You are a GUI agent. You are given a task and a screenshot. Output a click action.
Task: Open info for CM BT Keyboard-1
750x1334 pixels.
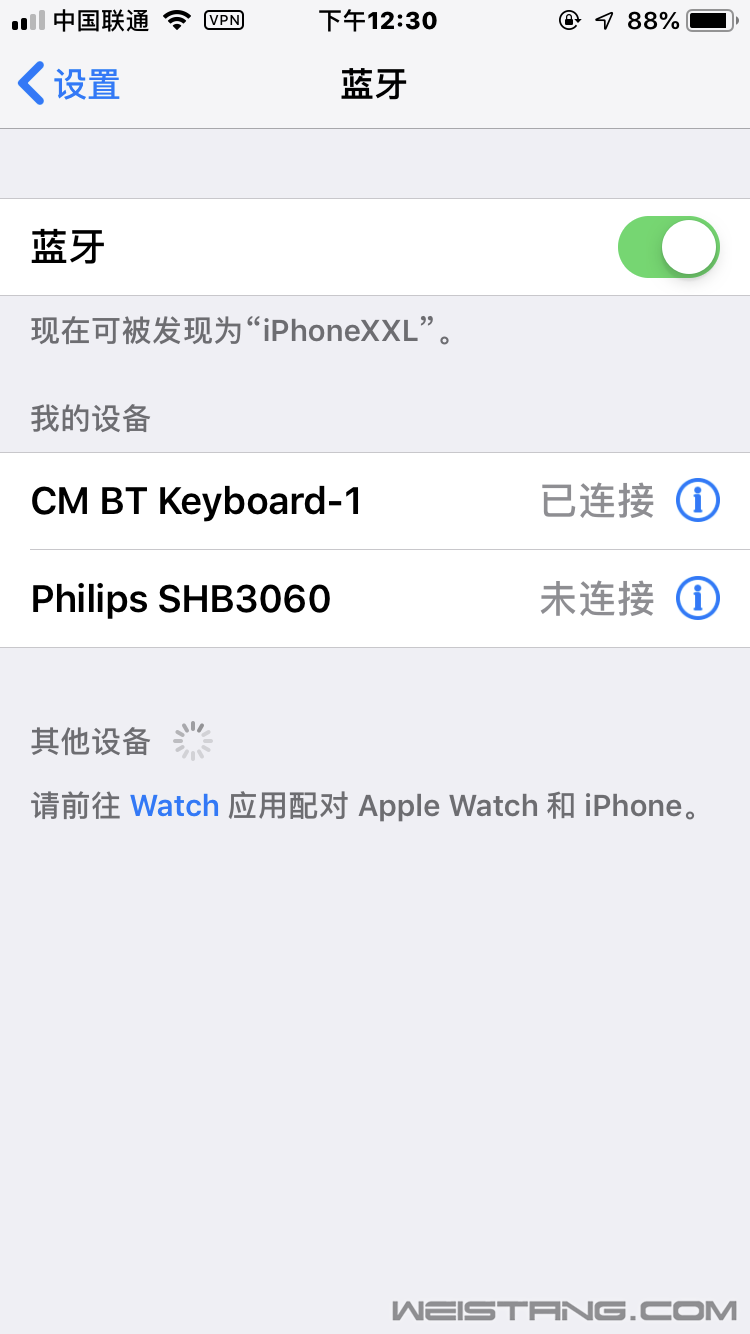(x=698, y=501)
